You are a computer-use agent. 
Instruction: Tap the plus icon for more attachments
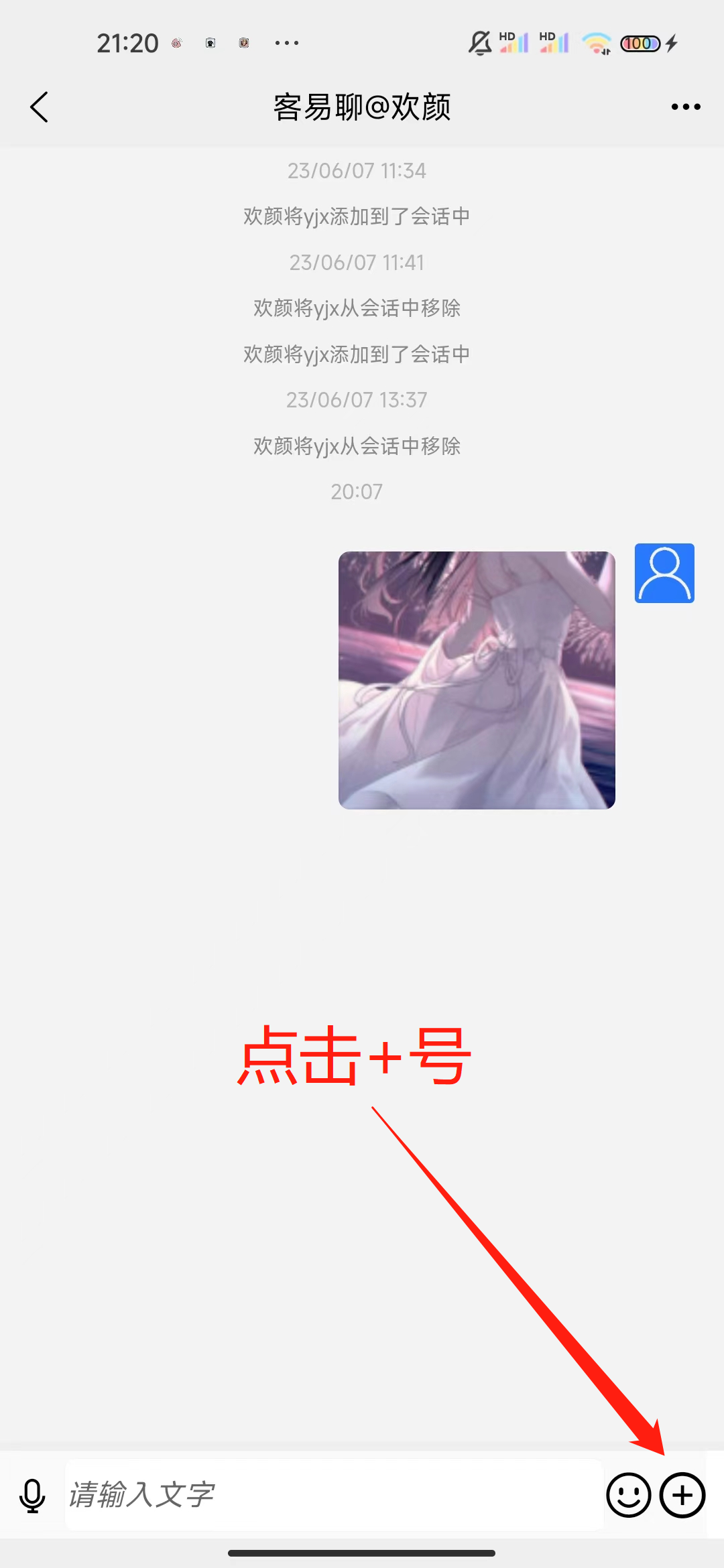[682, 1495]
